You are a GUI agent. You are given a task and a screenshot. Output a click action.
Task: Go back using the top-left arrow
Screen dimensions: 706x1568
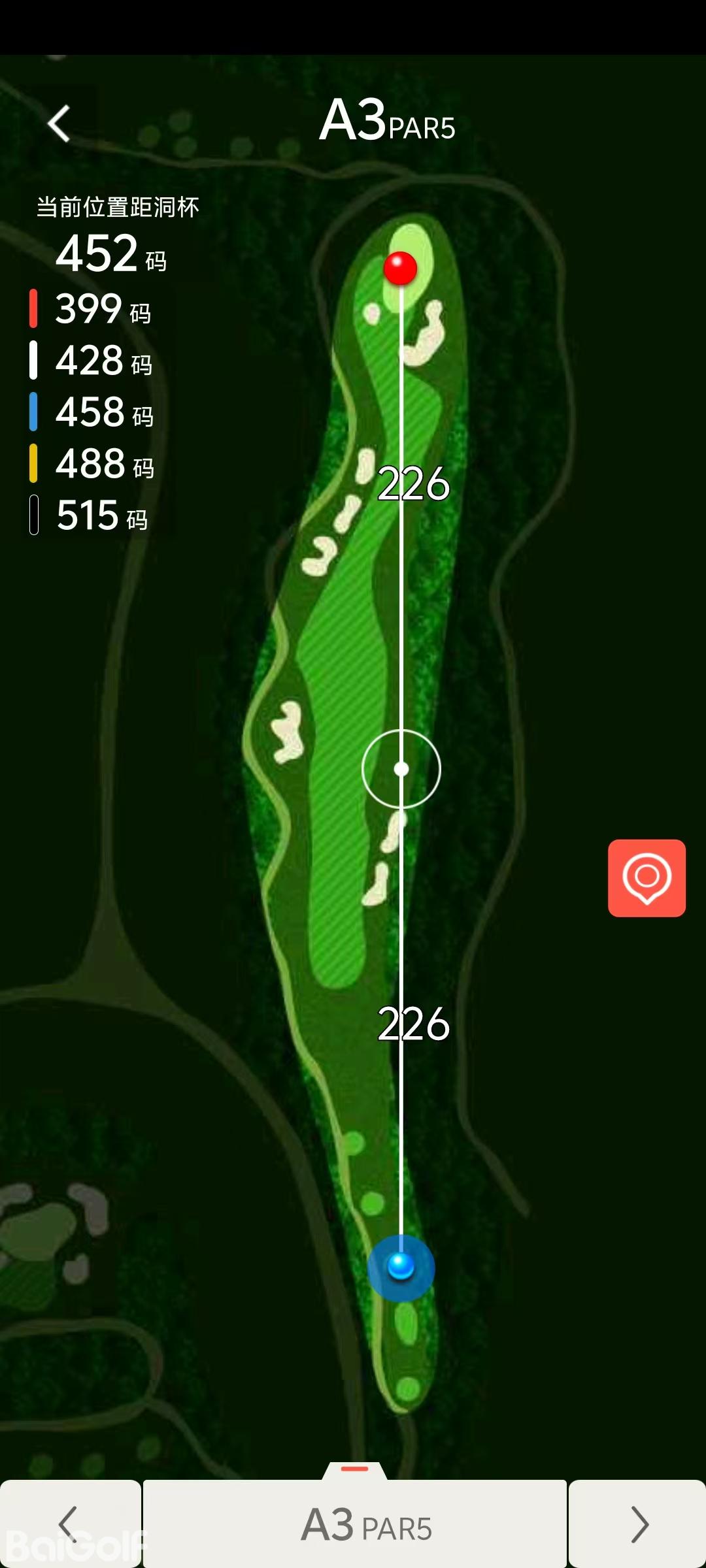click(59, 123)
